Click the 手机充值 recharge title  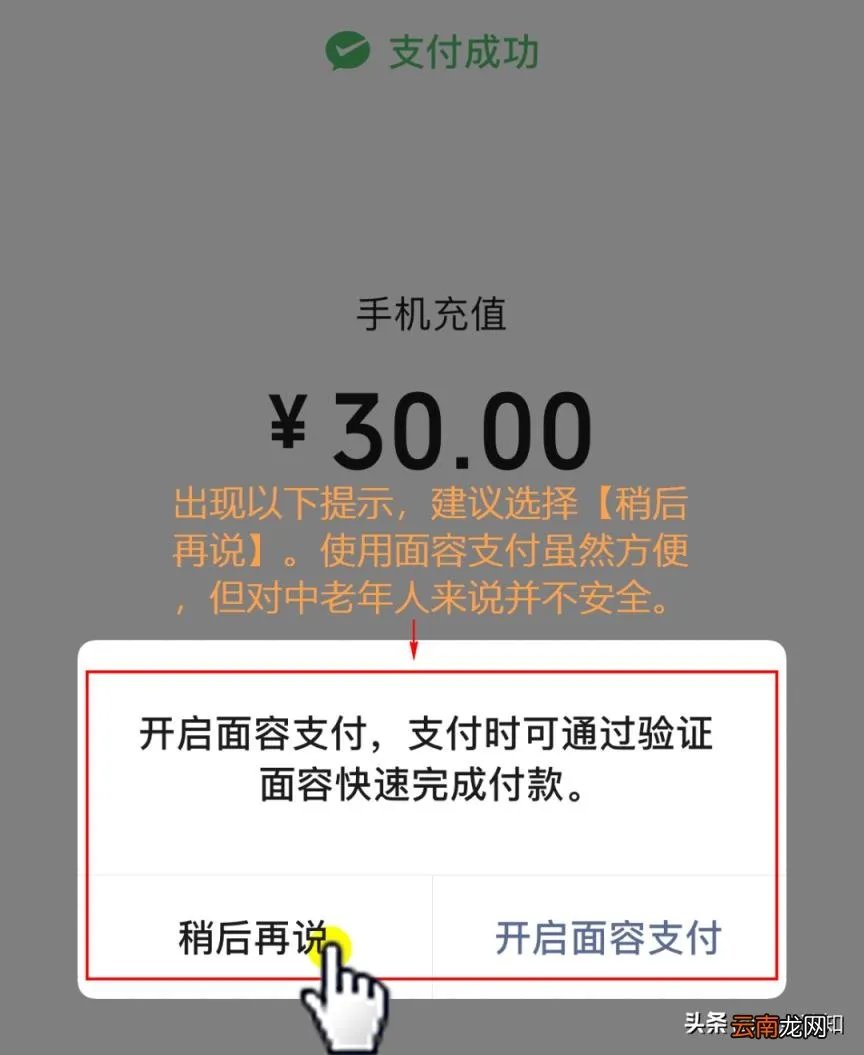tap(432, 315)
